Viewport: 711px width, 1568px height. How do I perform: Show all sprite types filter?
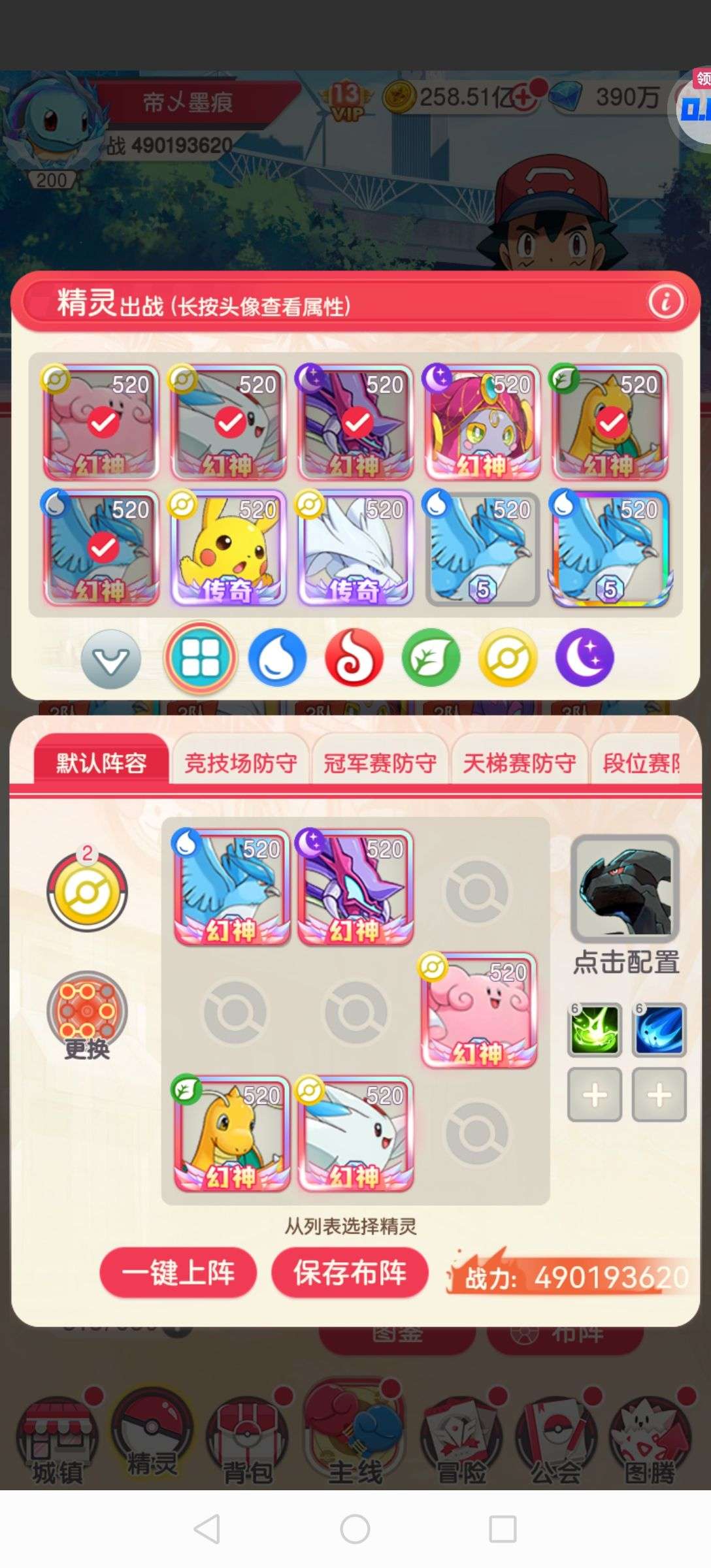tap(200, 659)
